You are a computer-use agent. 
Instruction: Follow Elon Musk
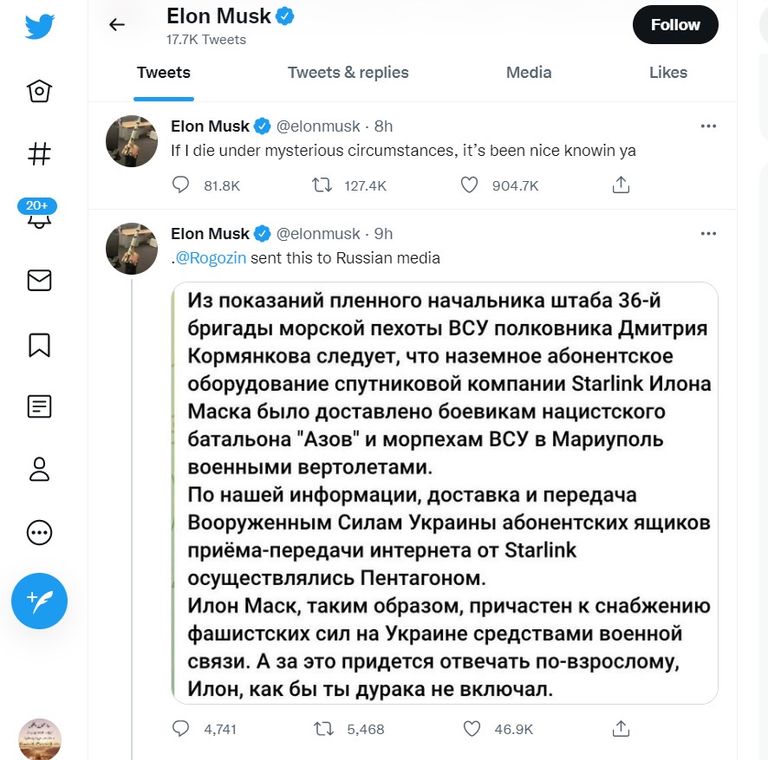pyautogui.click(x=675, y=25)
